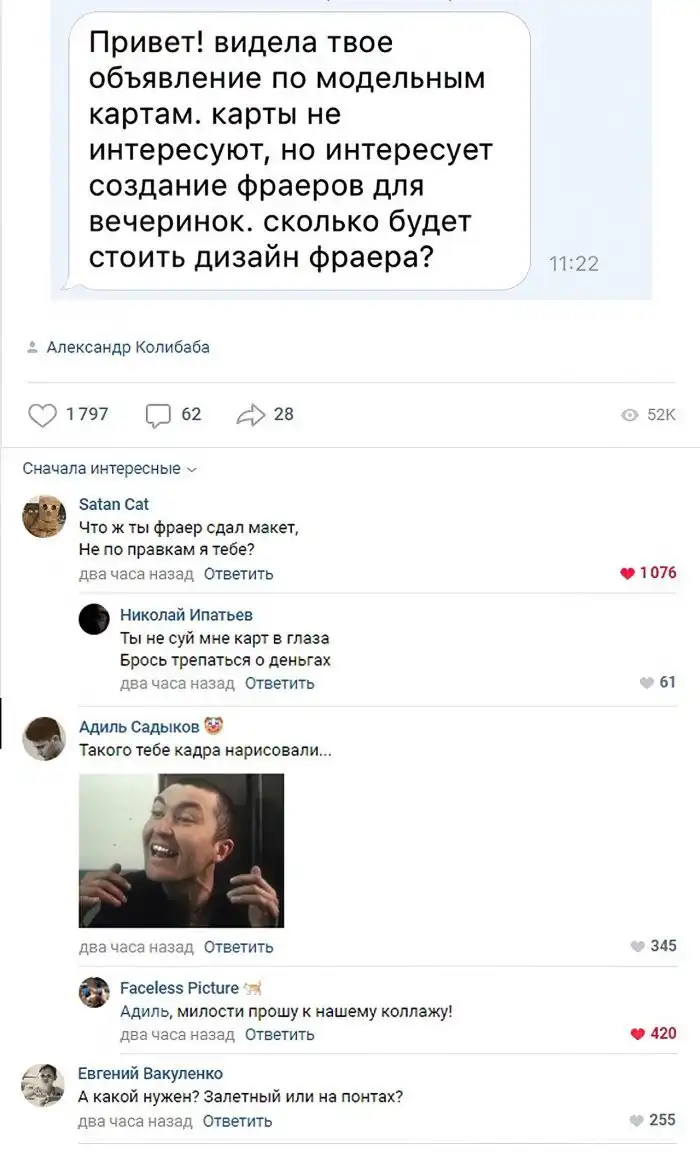Reply to Николай Ипатьев's comment

pos(279,683)
